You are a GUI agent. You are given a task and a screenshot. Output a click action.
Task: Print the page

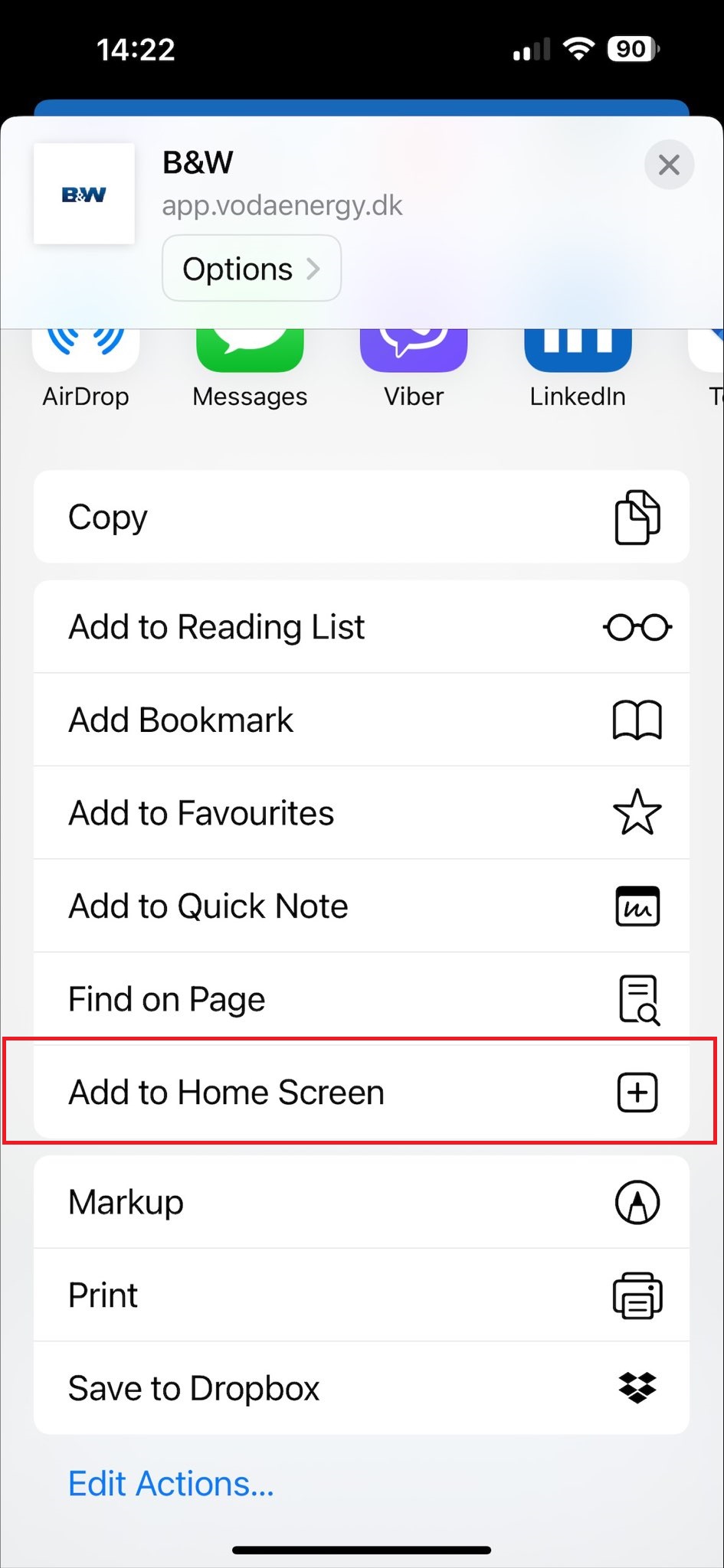point(362,1295)
